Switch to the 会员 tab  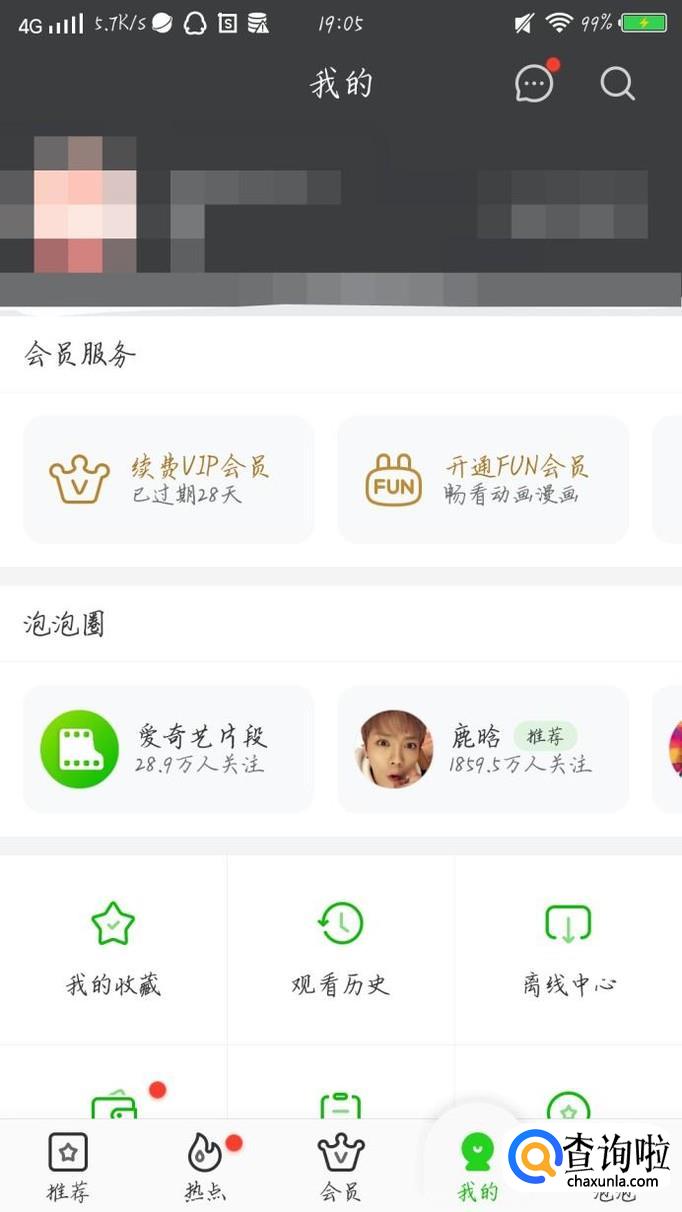[x=340, y=1167]
